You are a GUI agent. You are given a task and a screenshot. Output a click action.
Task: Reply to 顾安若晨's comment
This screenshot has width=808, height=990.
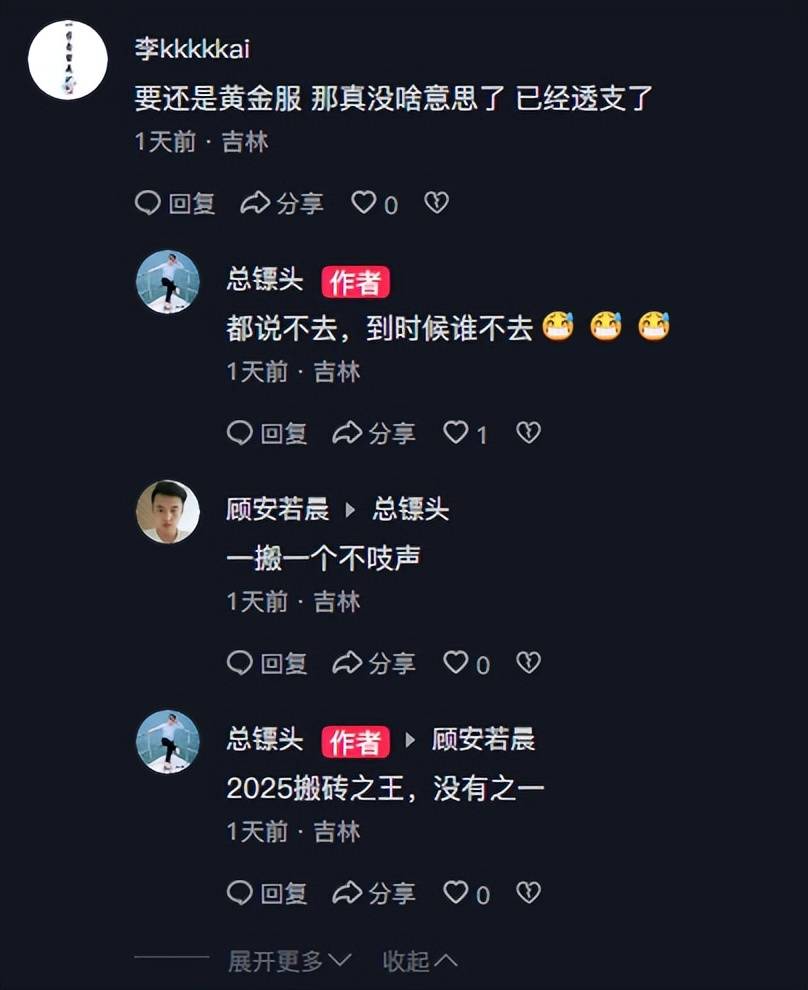coord(267,663)
